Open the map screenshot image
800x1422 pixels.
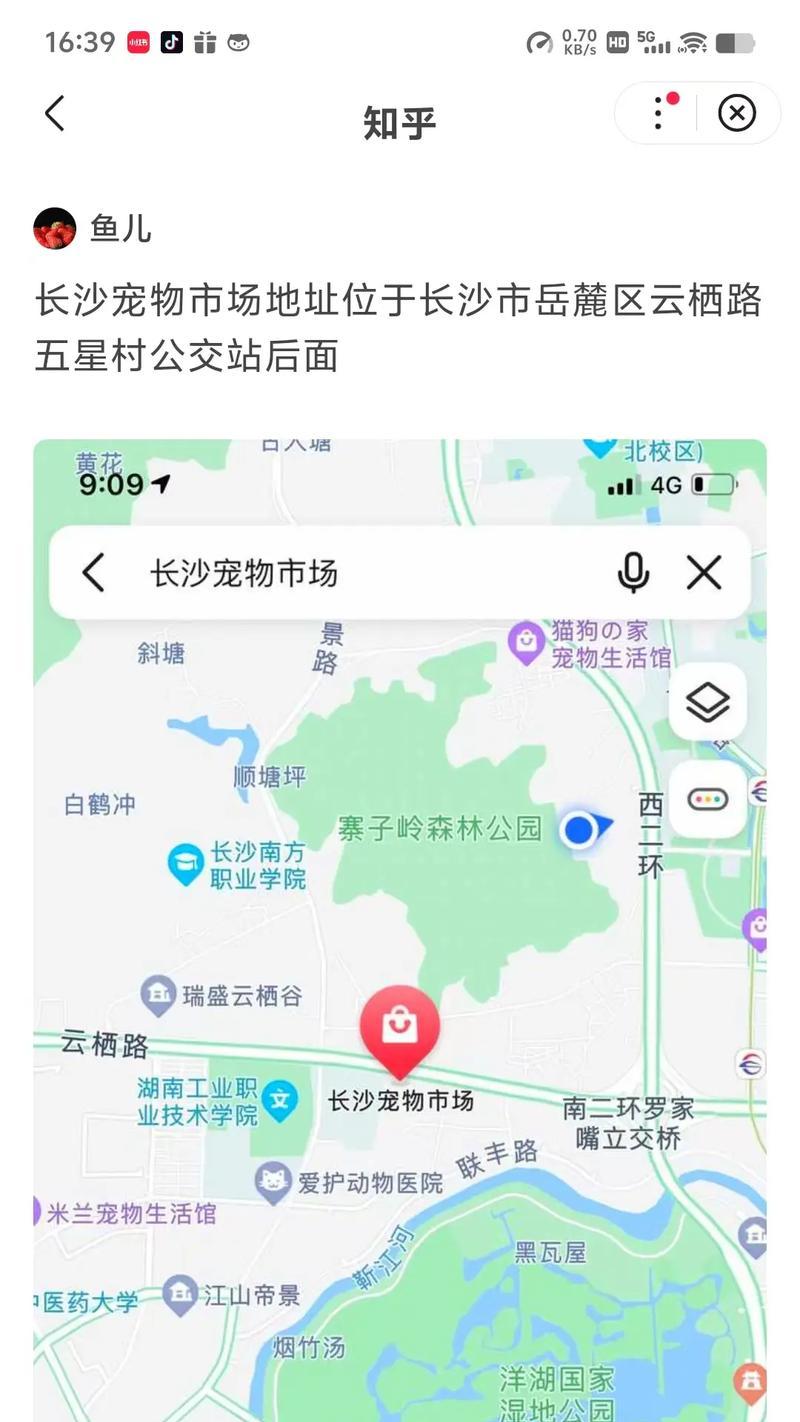coord(400,930)
